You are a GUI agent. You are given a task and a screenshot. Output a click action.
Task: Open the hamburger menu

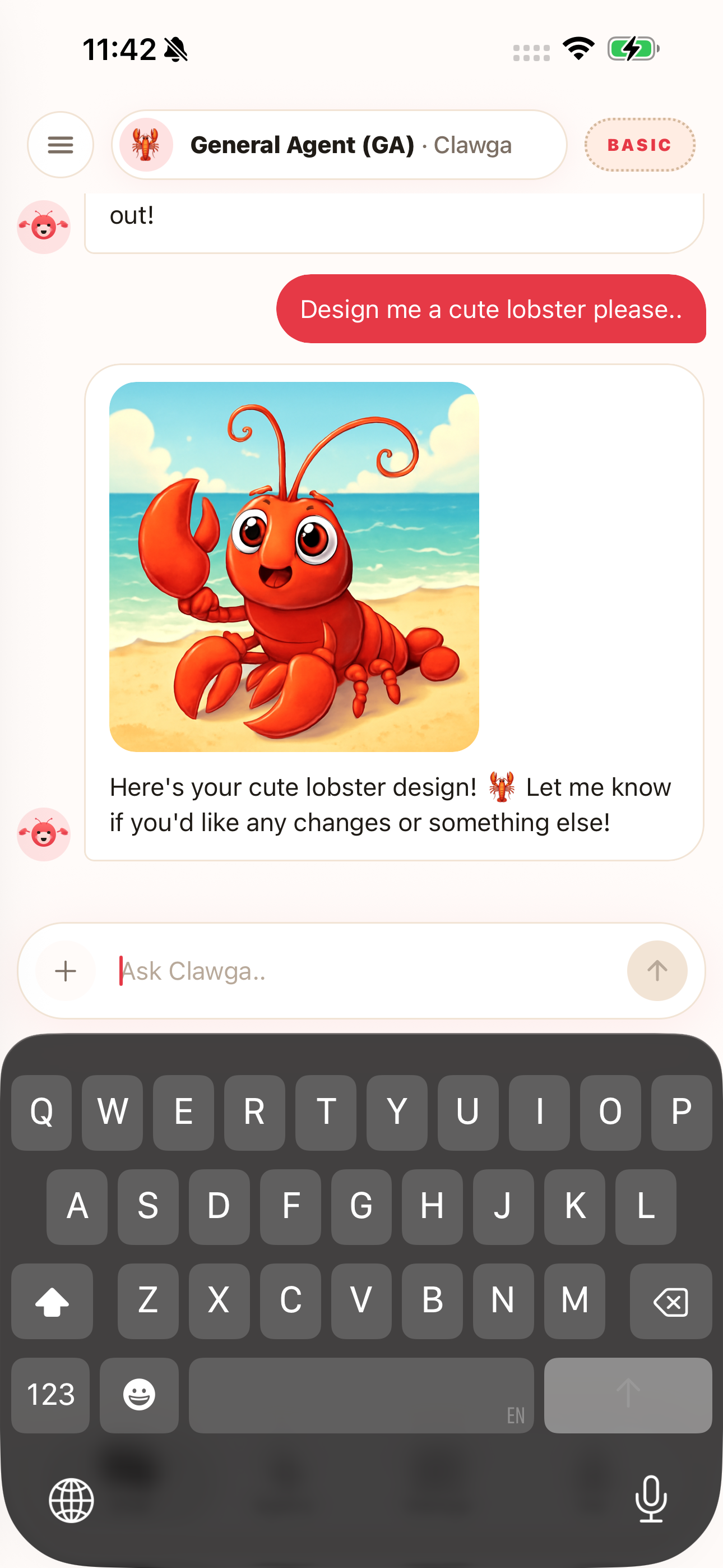61,145
